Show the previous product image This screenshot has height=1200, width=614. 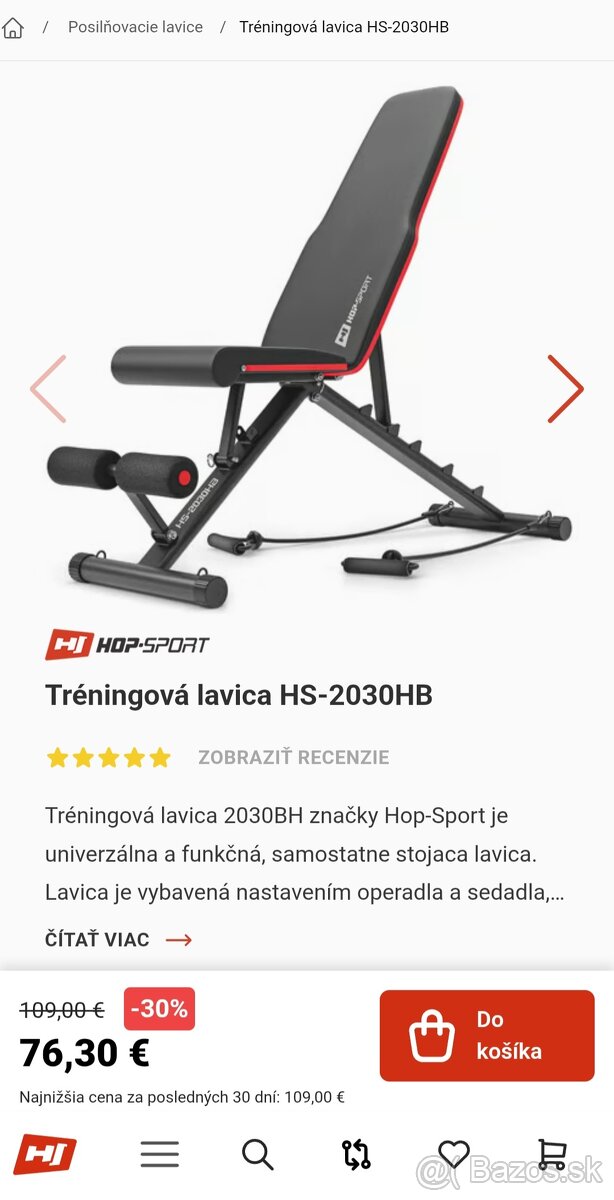click(48, 389)
